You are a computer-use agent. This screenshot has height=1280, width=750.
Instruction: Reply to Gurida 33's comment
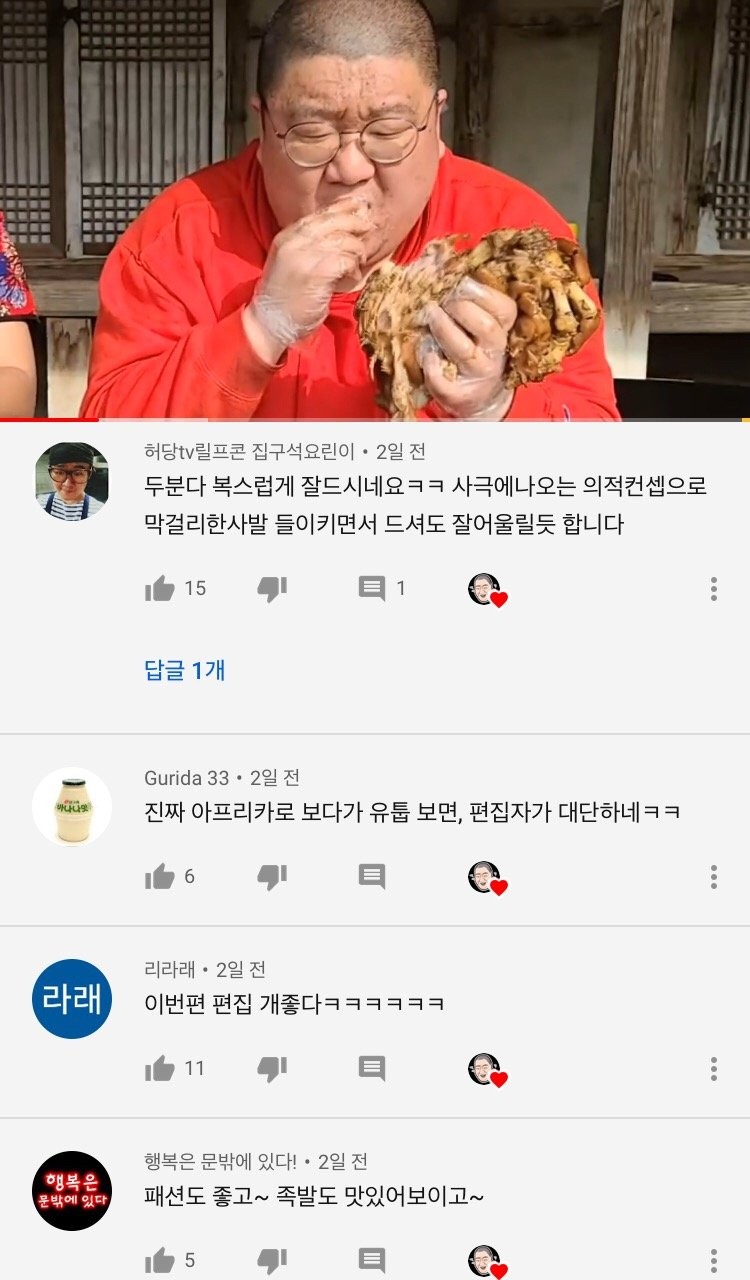pos(372,877)
